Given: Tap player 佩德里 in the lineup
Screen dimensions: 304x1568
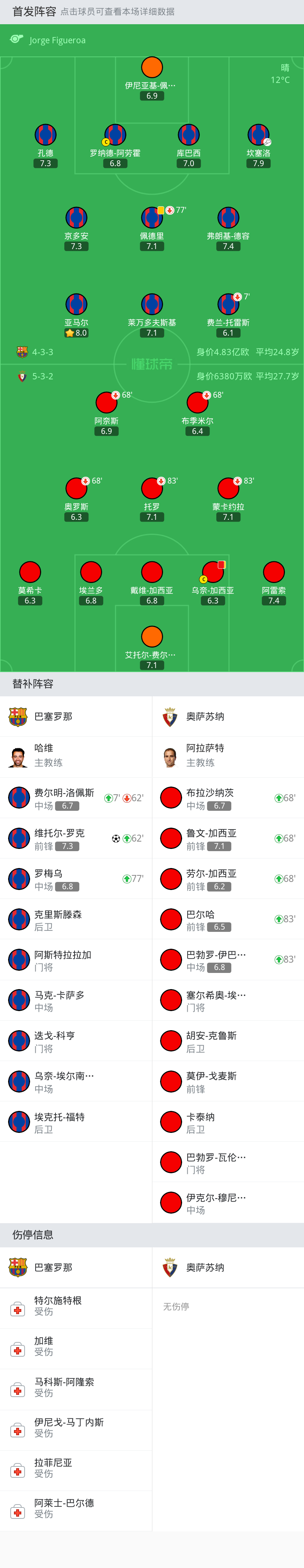Looking at the screenshot, I should click(152, 218).
